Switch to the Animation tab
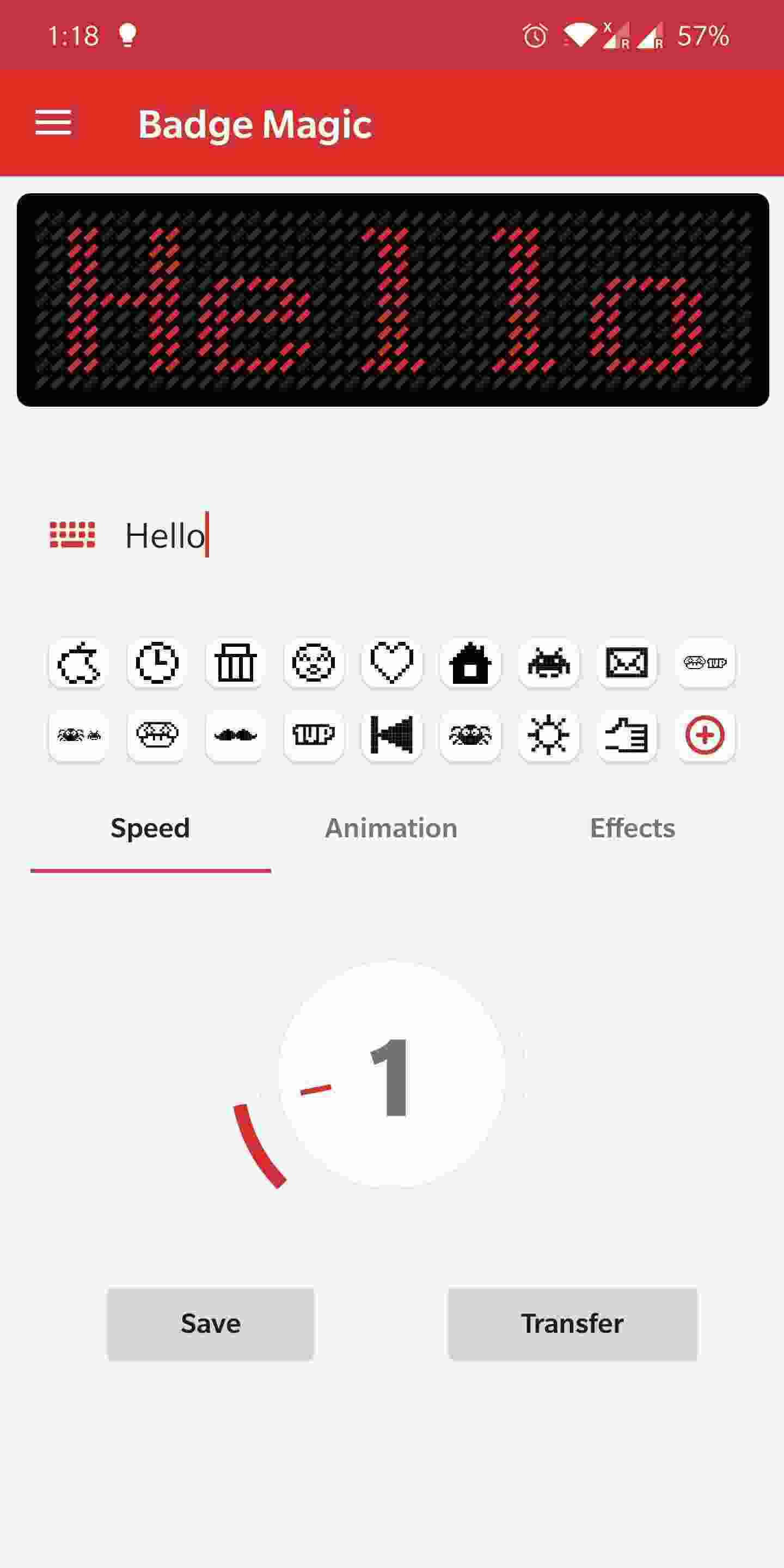 pyautogui.click(x=391, y=828)
